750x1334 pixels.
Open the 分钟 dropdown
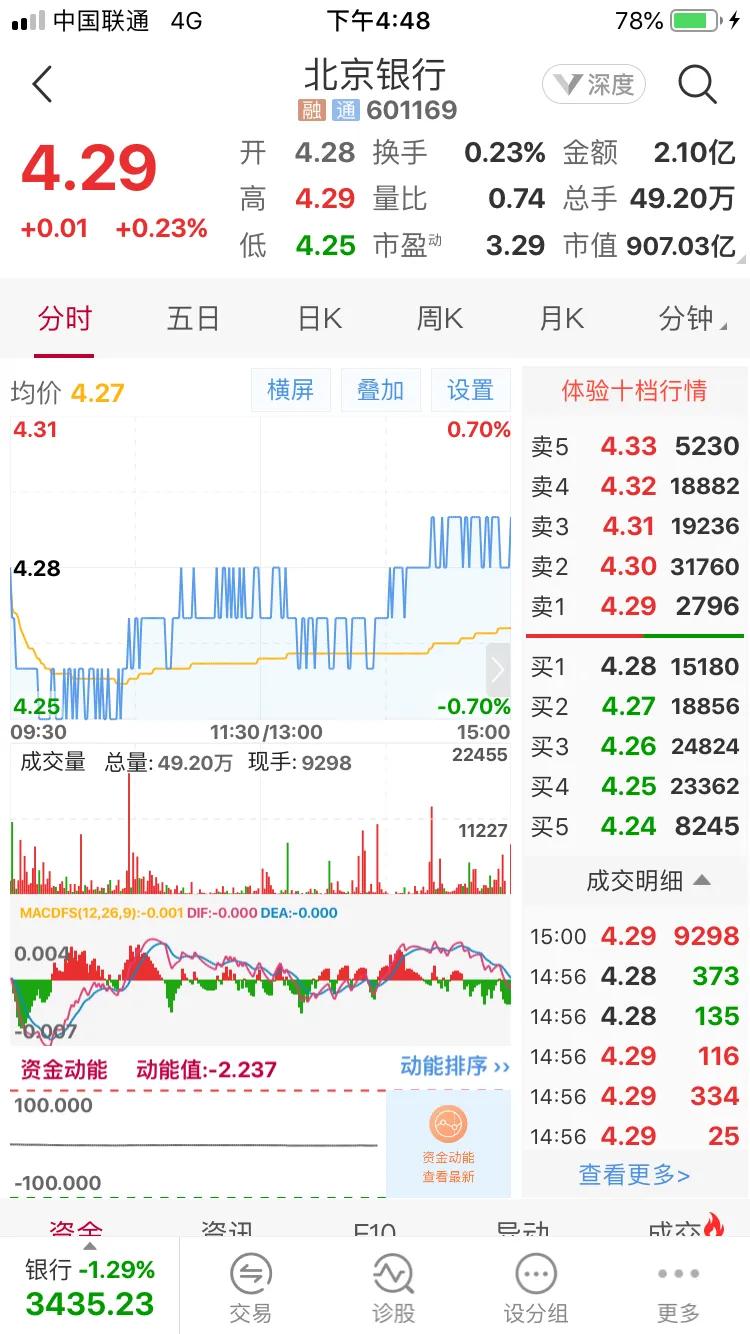click(690, 319)
